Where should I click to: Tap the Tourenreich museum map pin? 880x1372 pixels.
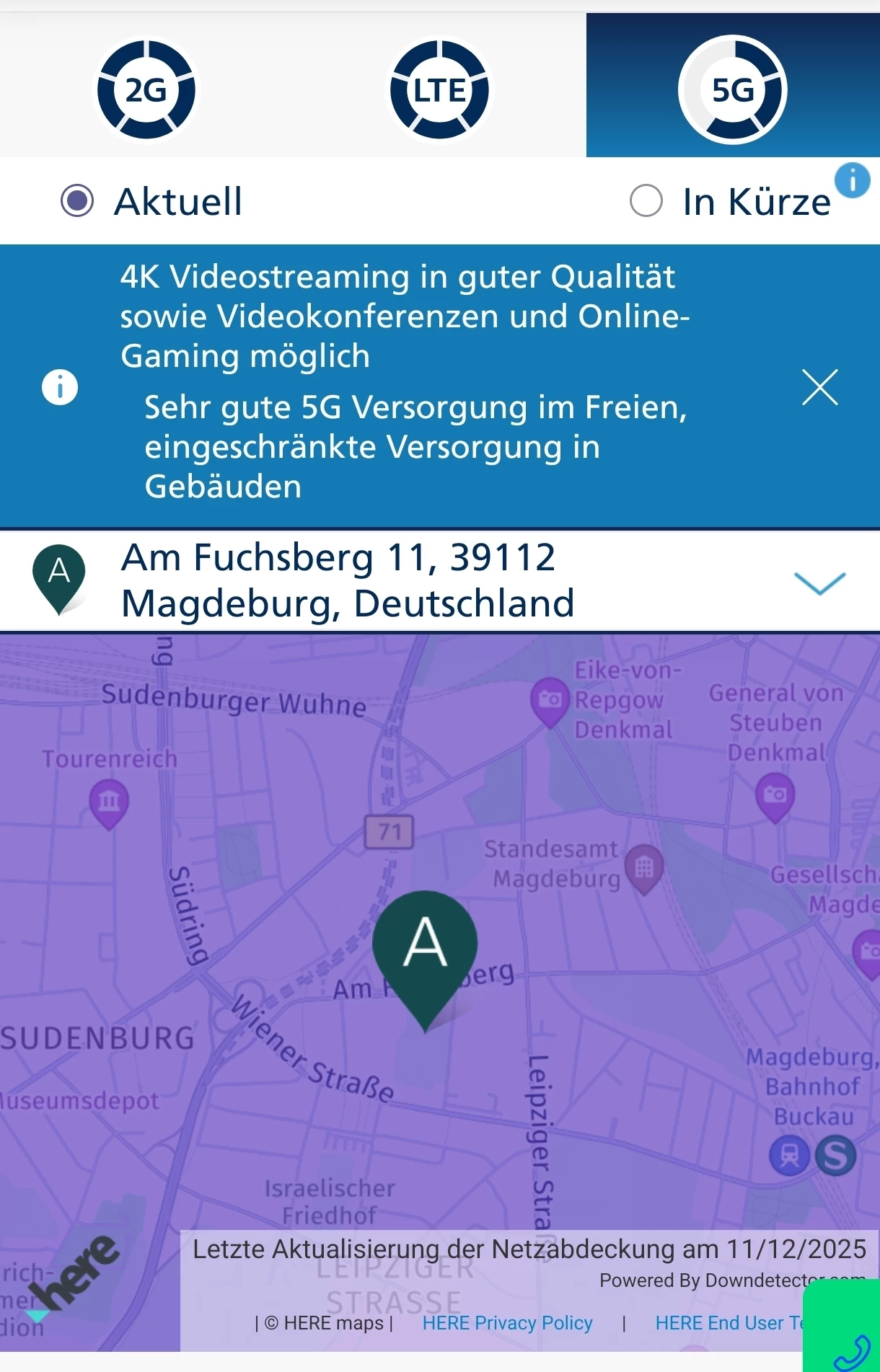[109, 802]
